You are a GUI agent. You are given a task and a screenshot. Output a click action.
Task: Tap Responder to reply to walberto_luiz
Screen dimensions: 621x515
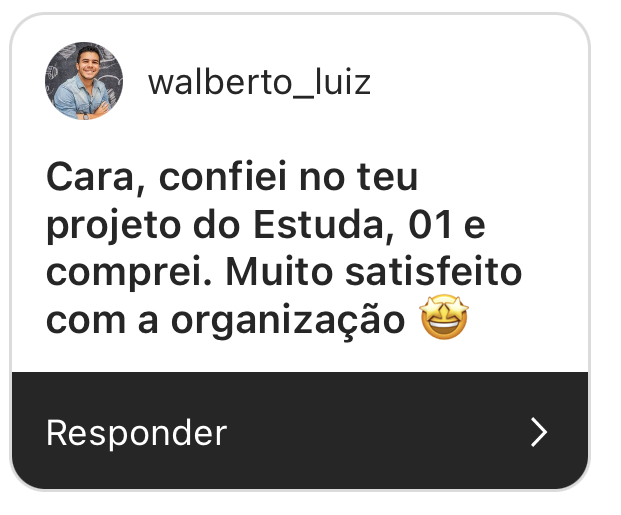tap(137, 432)
